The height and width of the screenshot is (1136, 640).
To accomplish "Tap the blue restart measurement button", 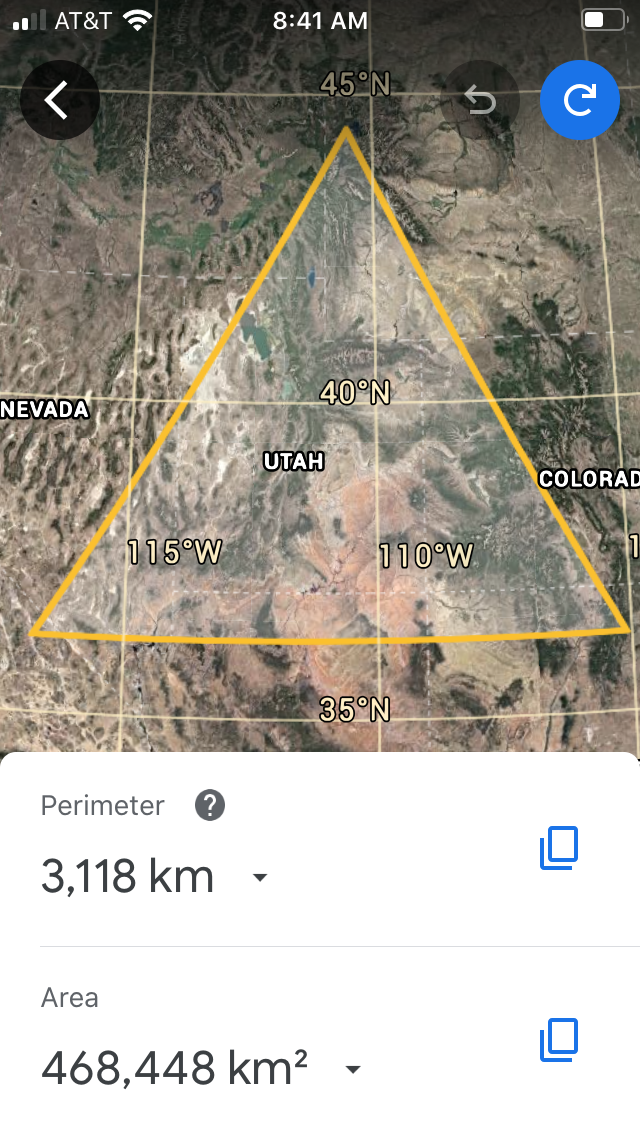I will click(x=580, y=100).
